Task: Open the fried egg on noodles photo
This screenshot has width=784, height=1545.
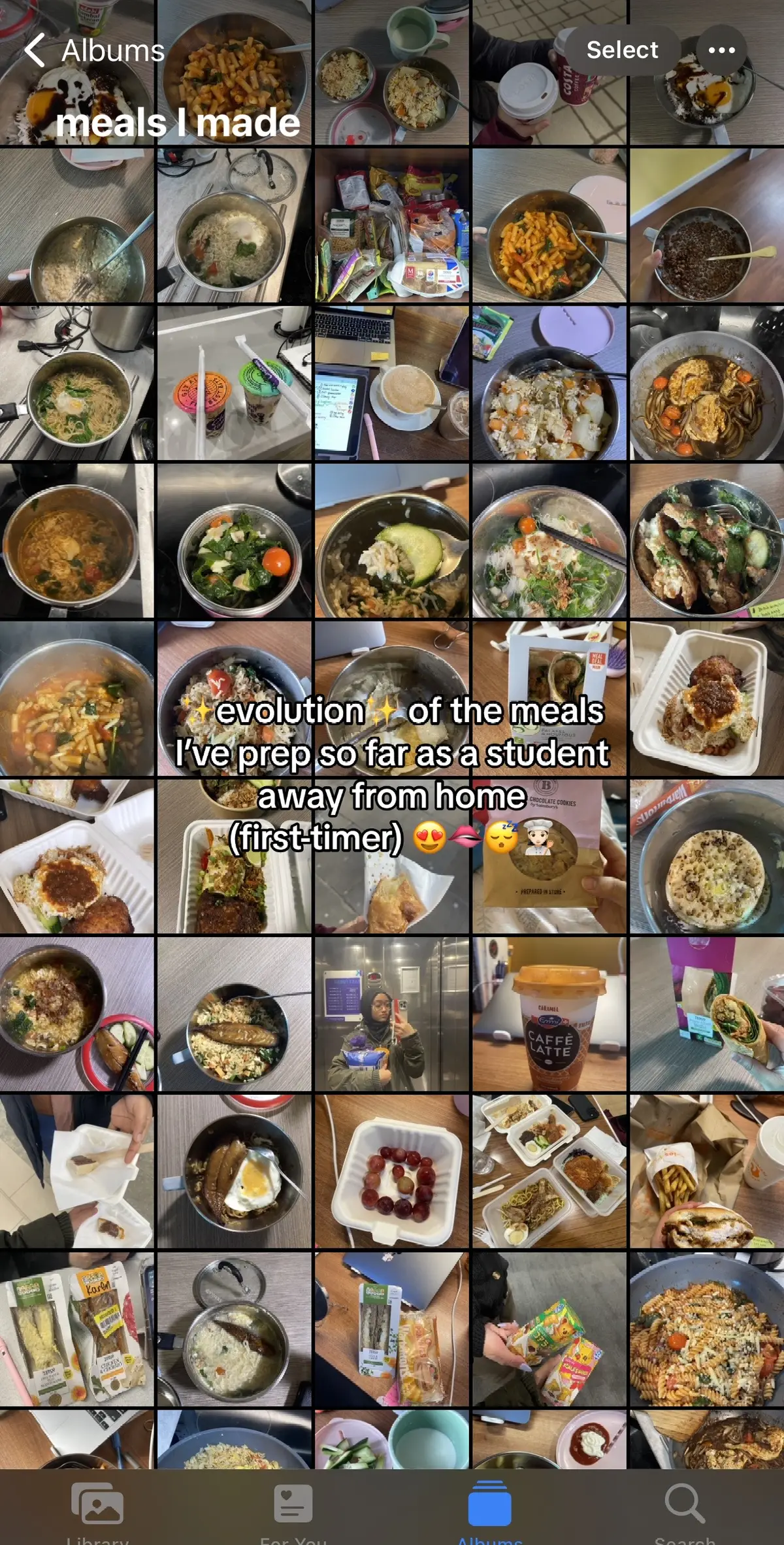Action: 234,1171
